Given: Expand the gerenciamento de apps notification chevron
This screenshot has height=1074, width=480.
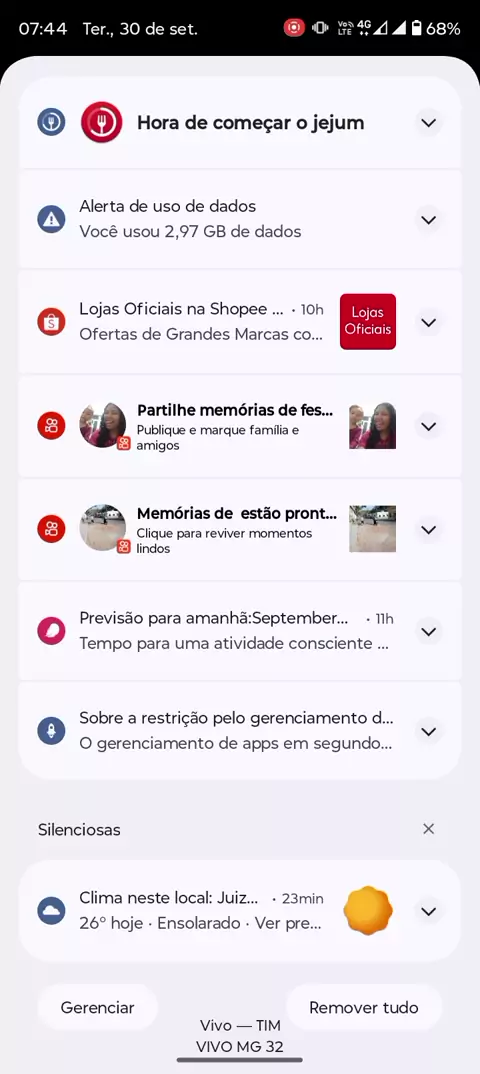Looking at the screenshot, I should point(429,731).
